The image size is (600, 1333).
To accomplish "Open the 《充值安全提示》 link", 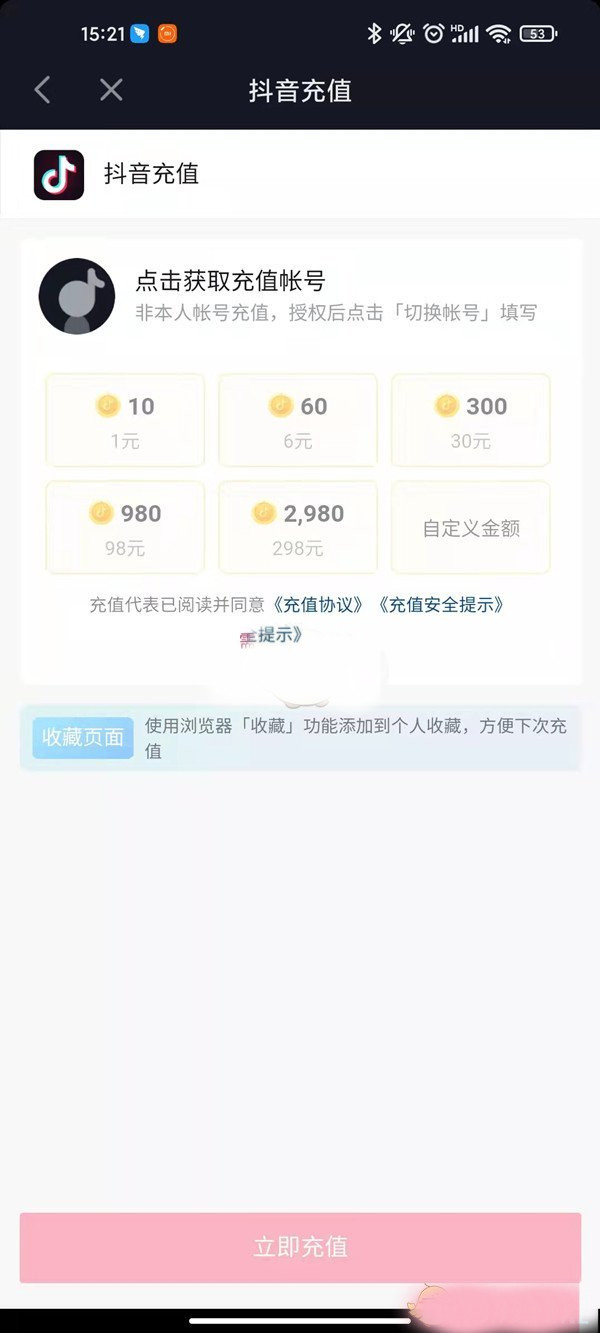I will point(441,605).
